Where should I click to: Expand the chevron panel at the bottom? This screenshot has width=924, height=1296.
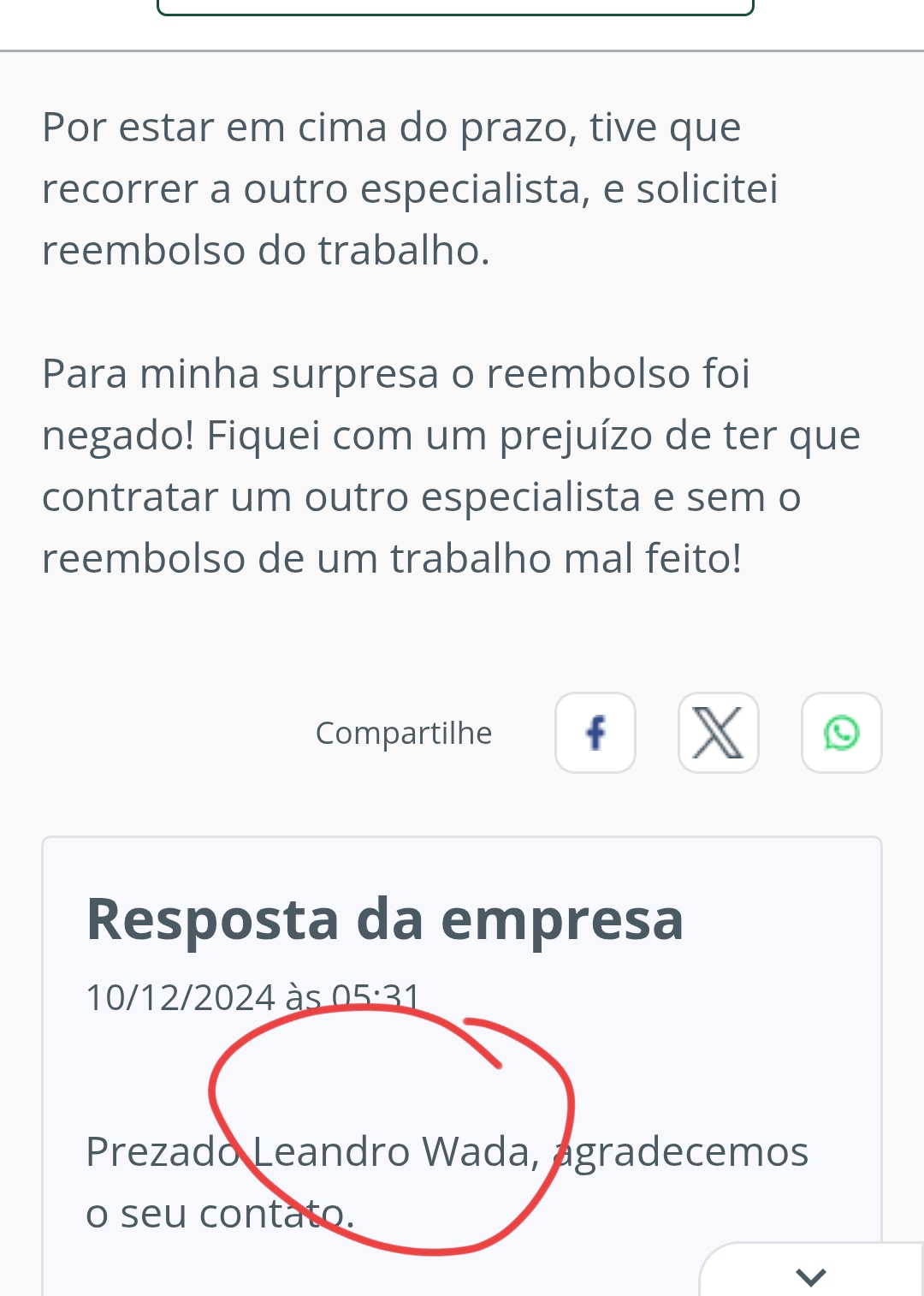click(x=811, y=1275)
